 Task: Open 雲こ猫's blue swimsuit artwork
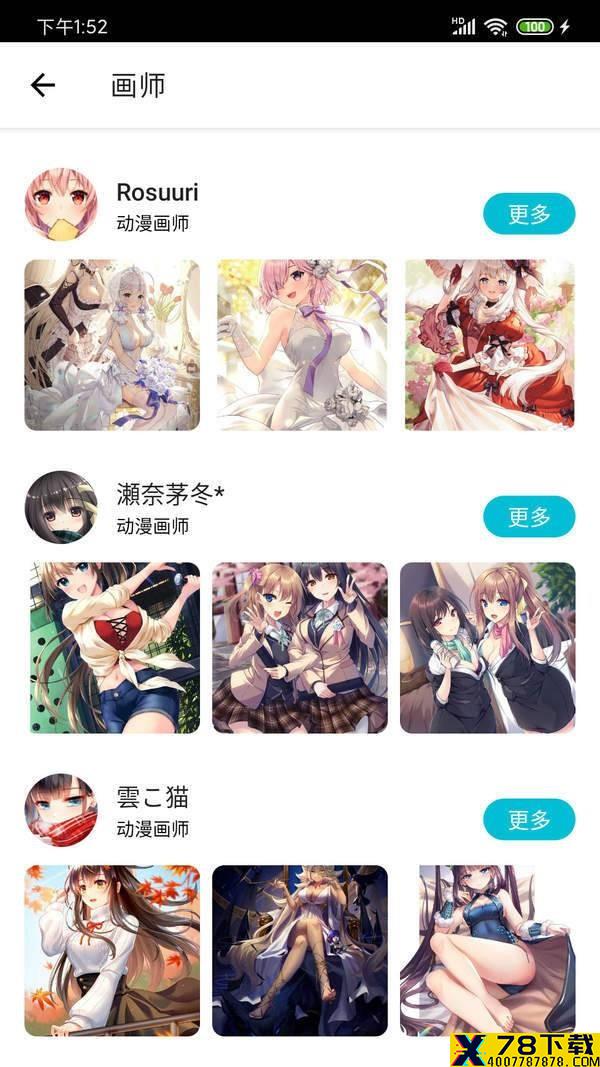coord(488,951)
